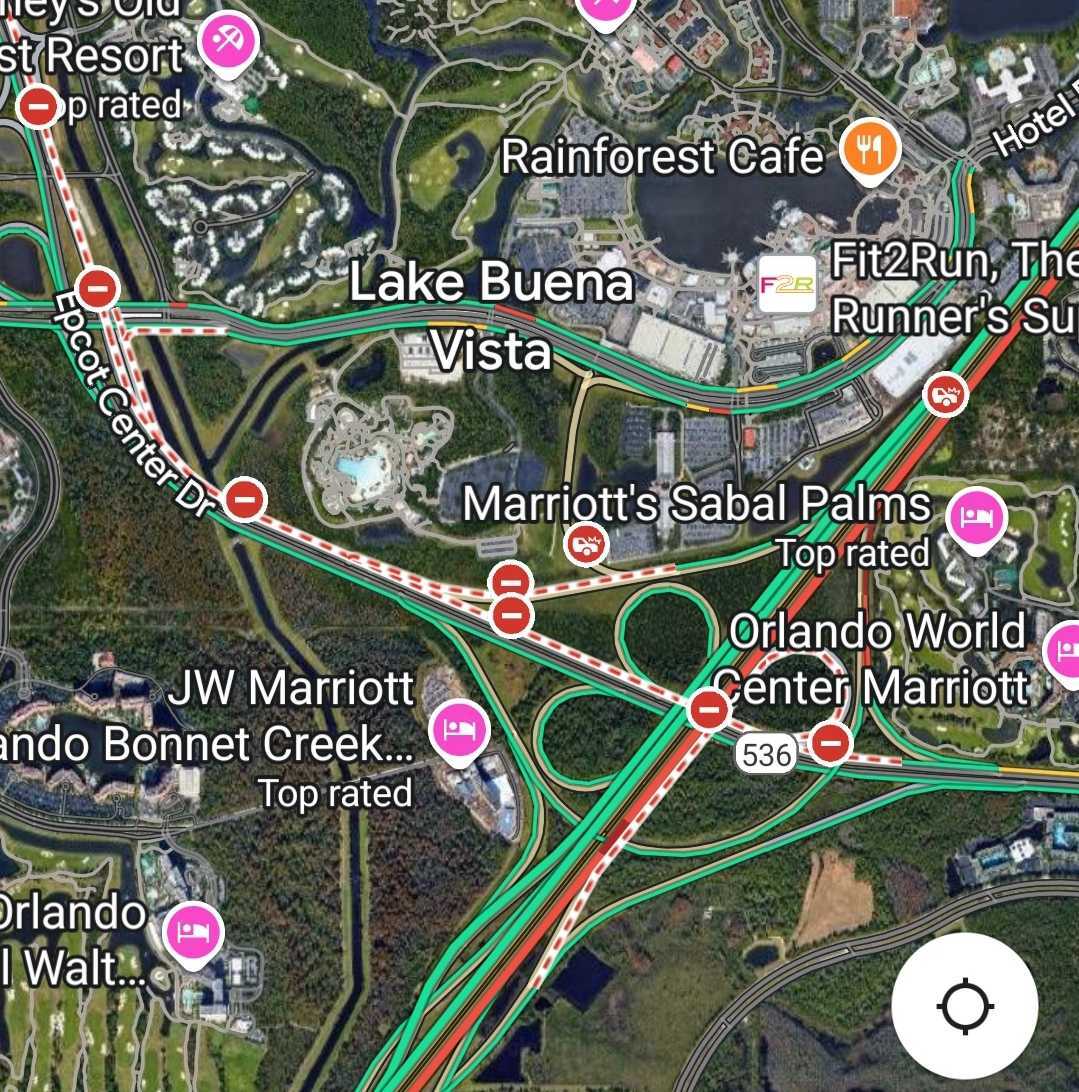1079x1092 pixels.
Task: View the crash incident below Fit2Run
Action: (x=945, y=394)
